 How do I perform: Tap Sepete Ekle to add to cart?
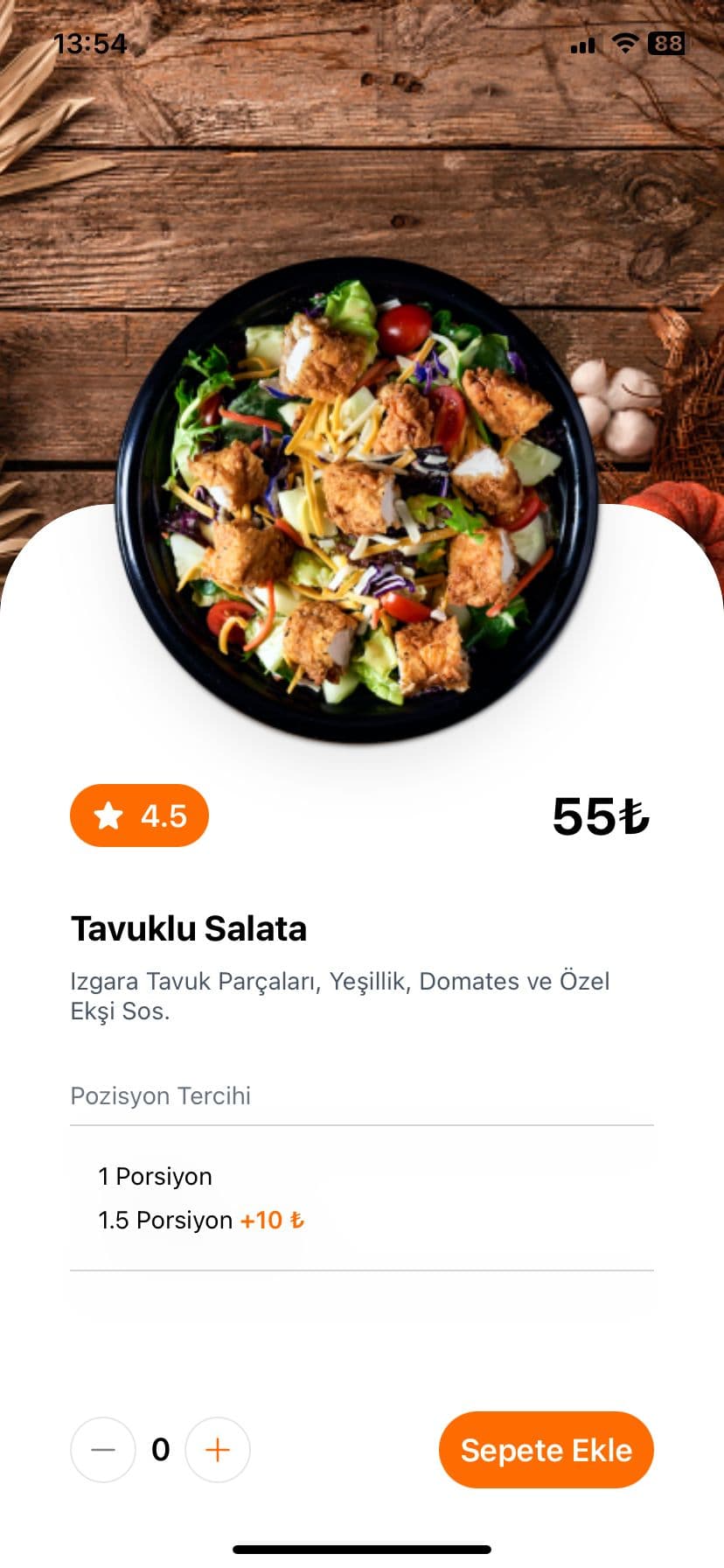point(546,1450)
